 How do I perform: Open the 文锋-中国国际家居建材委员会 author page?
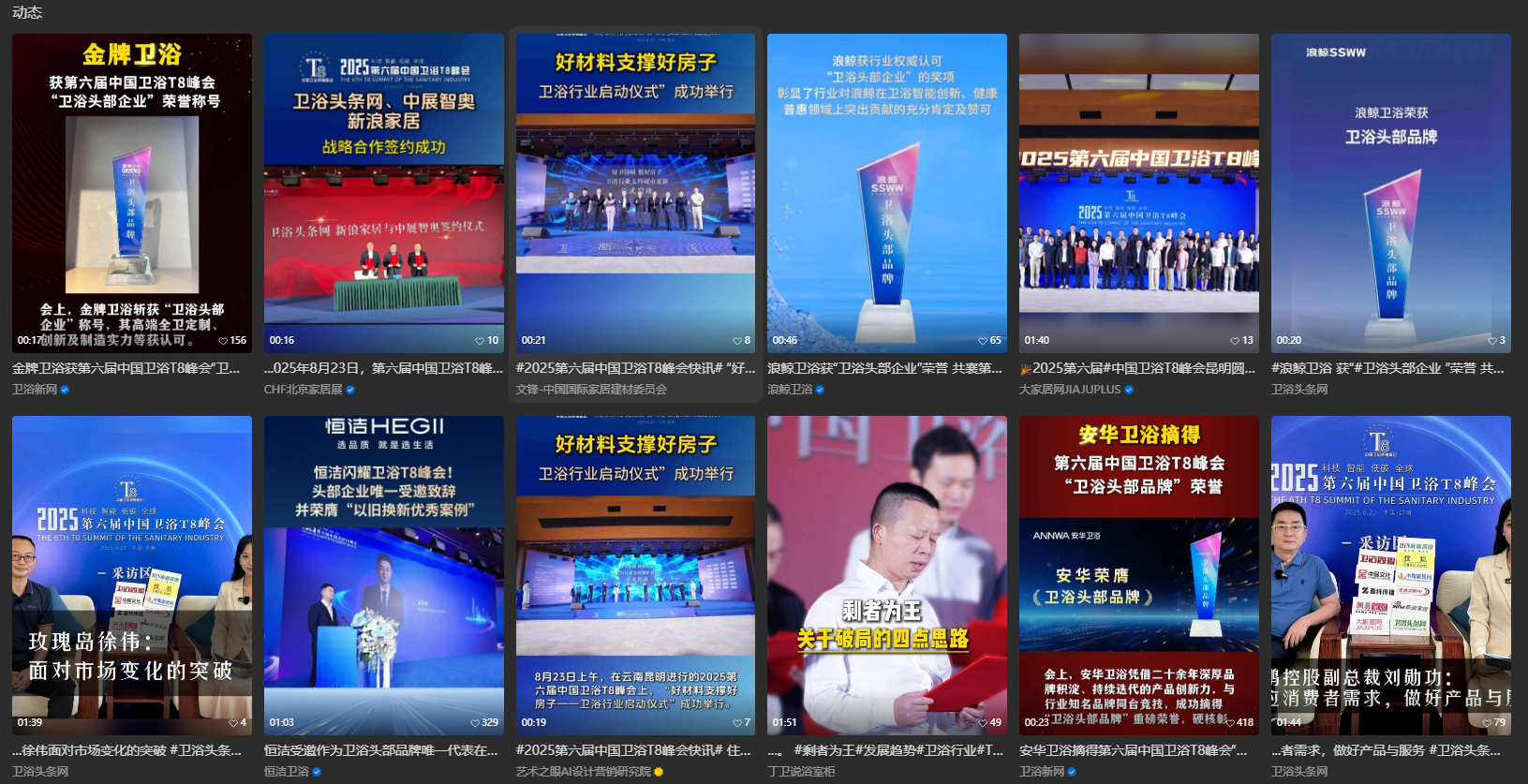tap(591, 390)
